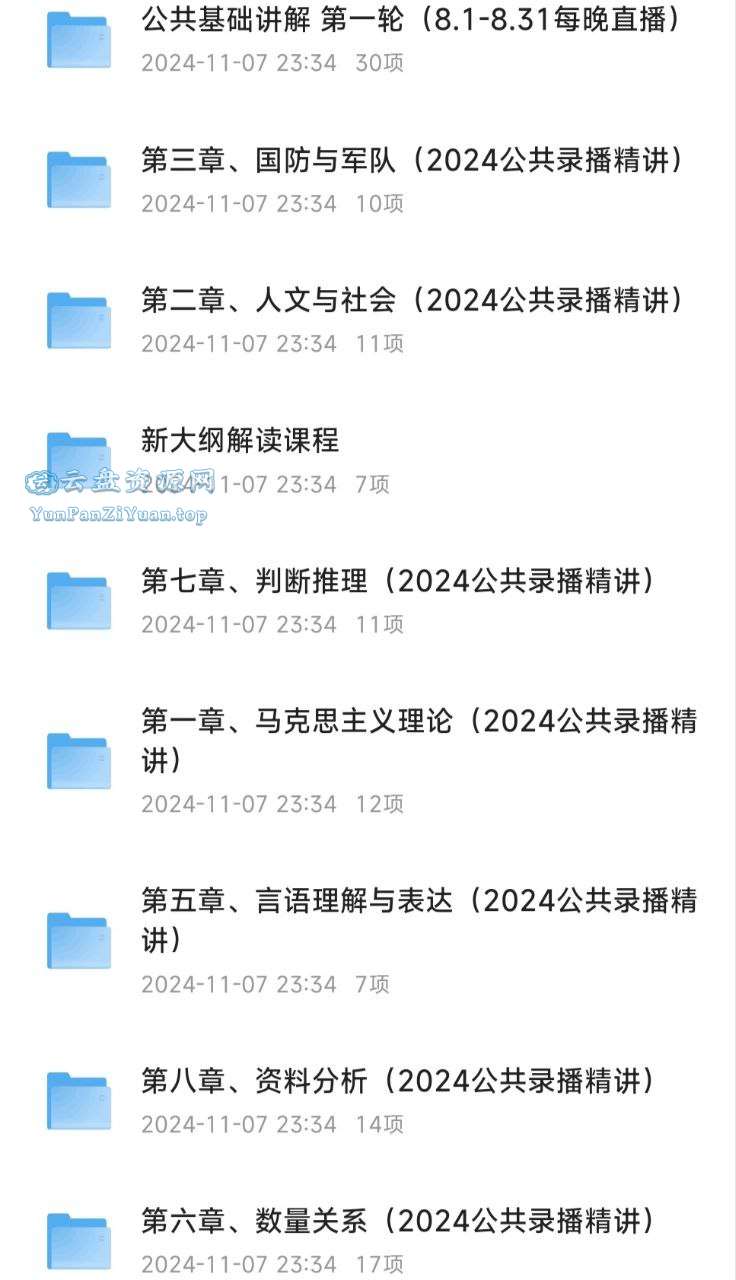This screenshot has width=736, height=1280.
Task: Open the 新大纲解读课程 folder
Action: 368,460
